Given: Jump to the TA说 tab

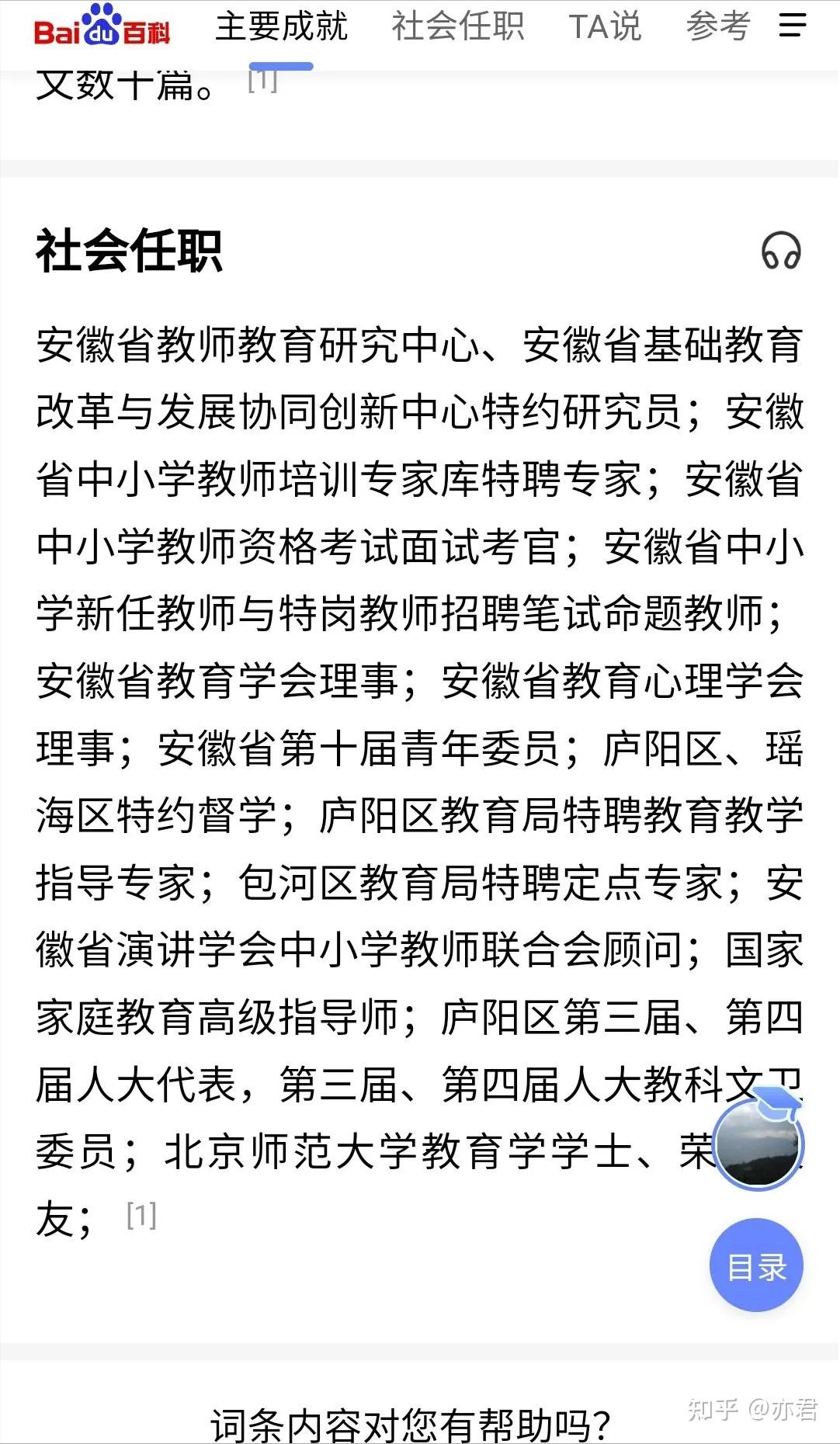Looking at the screenshot, I should [x=605, y=26].
